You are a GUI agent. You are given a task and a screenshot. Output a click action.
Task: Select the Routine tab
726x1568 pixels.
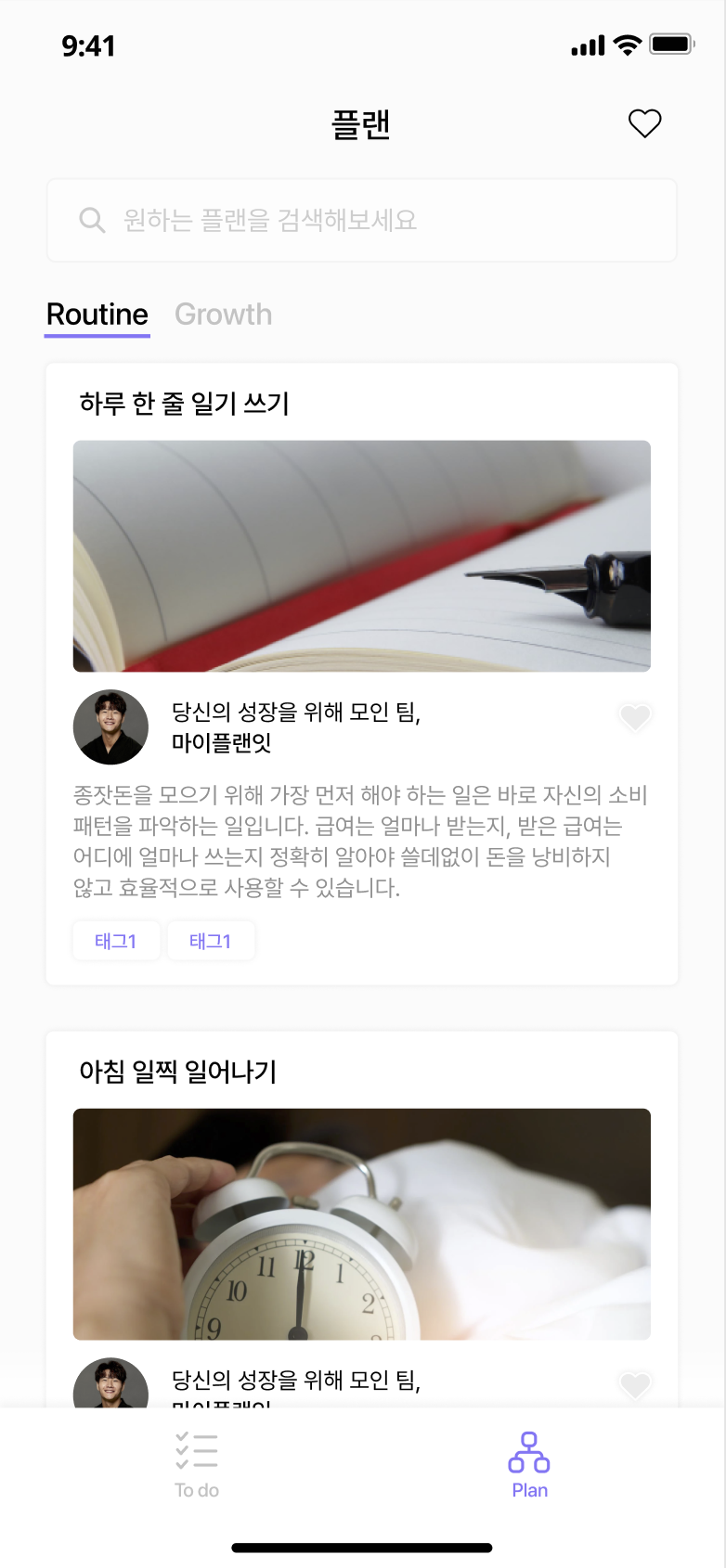tap(97, 315)
